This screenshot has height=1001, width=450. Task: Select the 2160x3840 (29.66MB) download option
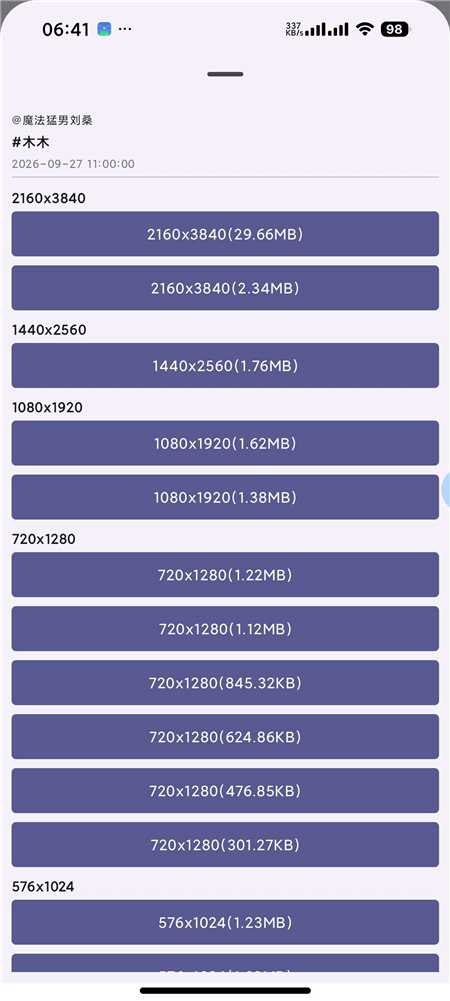click(225, 234)
